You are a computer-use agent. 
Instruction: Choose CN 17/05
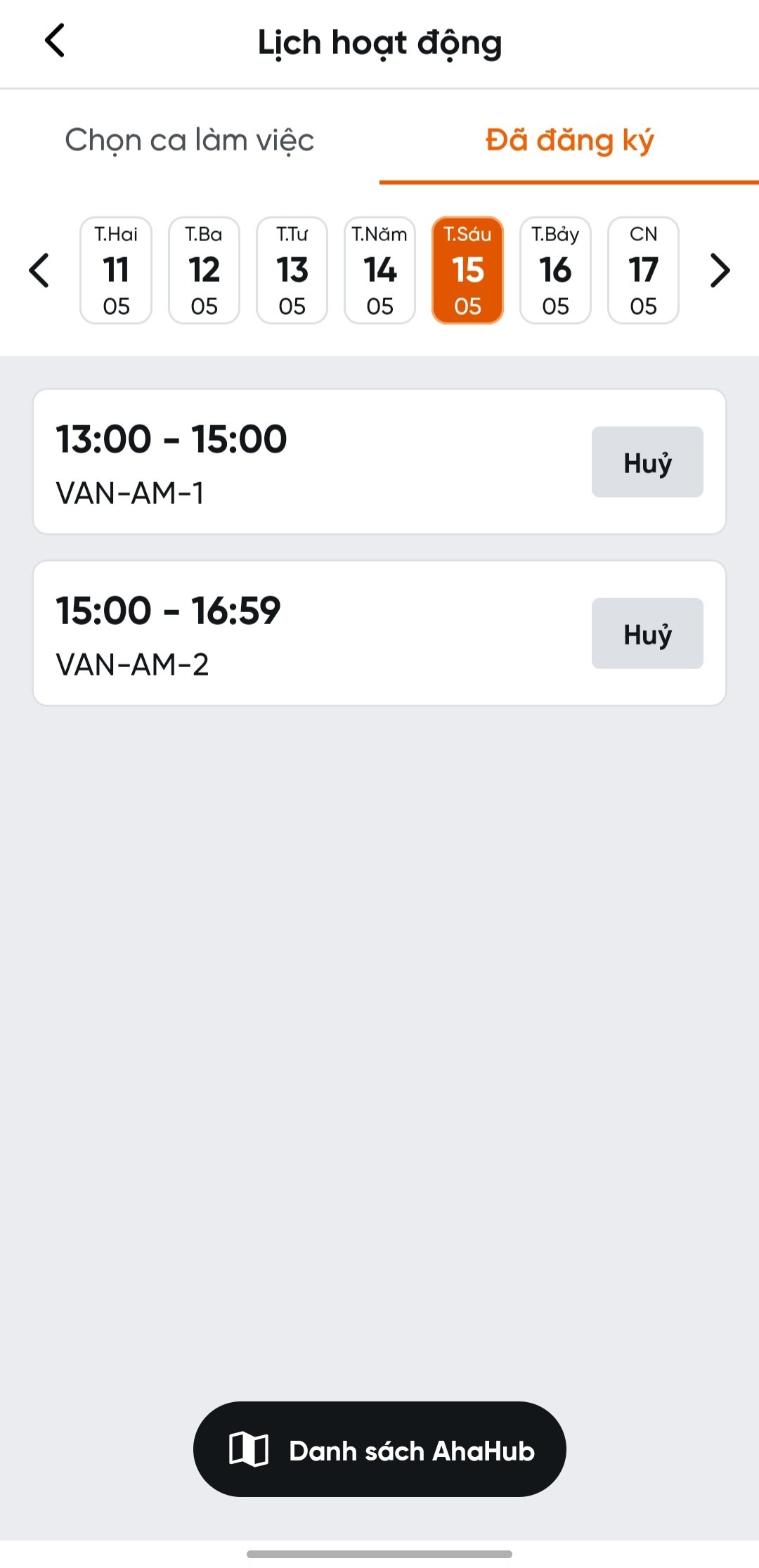[x=643, y=271]
